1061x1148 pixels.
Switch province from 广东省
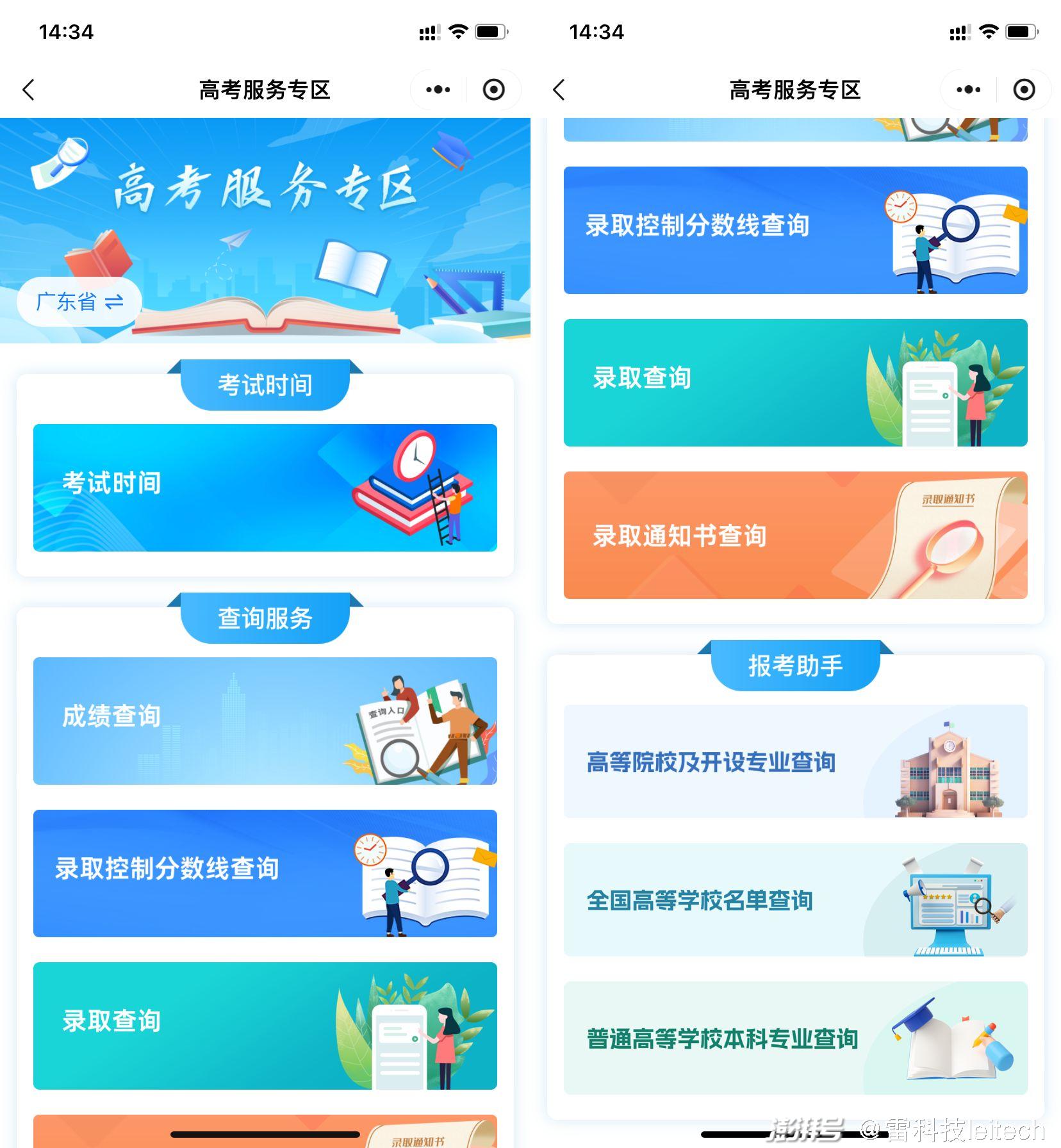pos(79,302)
